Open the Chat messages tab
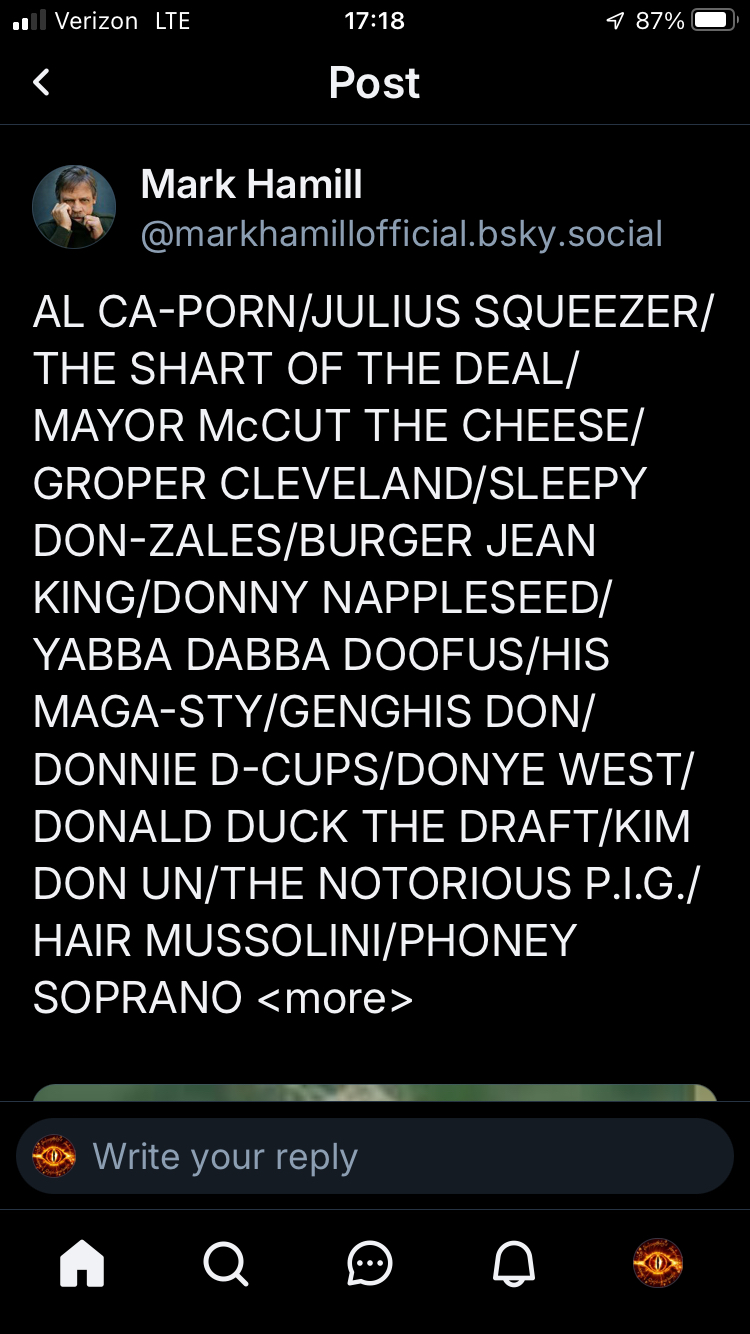The width and height of the screenshot is (750, 1334). click(x=370, y=1264)
